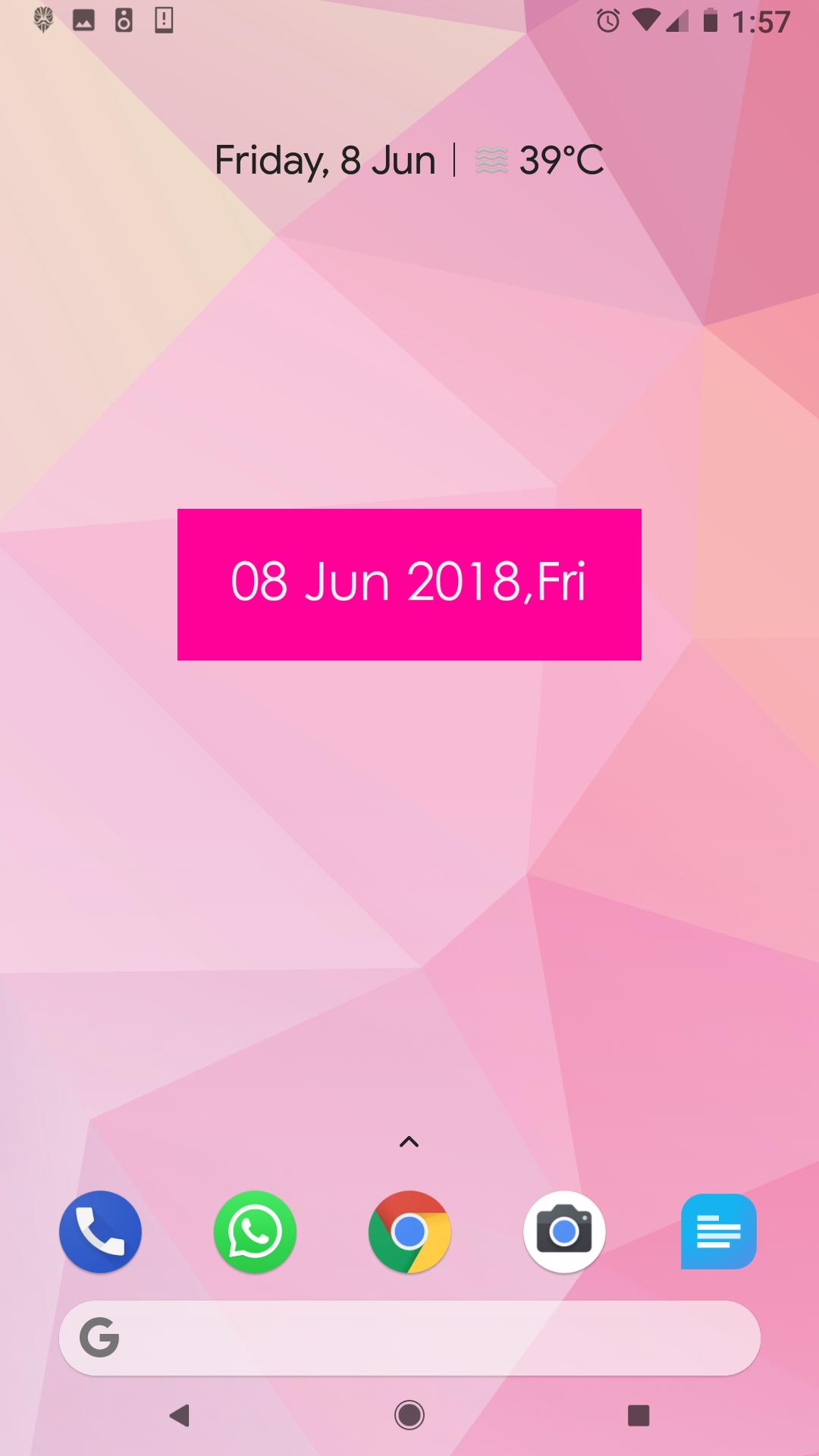Open the 39°C weather display
The image size is (819, 1456).
tap(540, 161)
